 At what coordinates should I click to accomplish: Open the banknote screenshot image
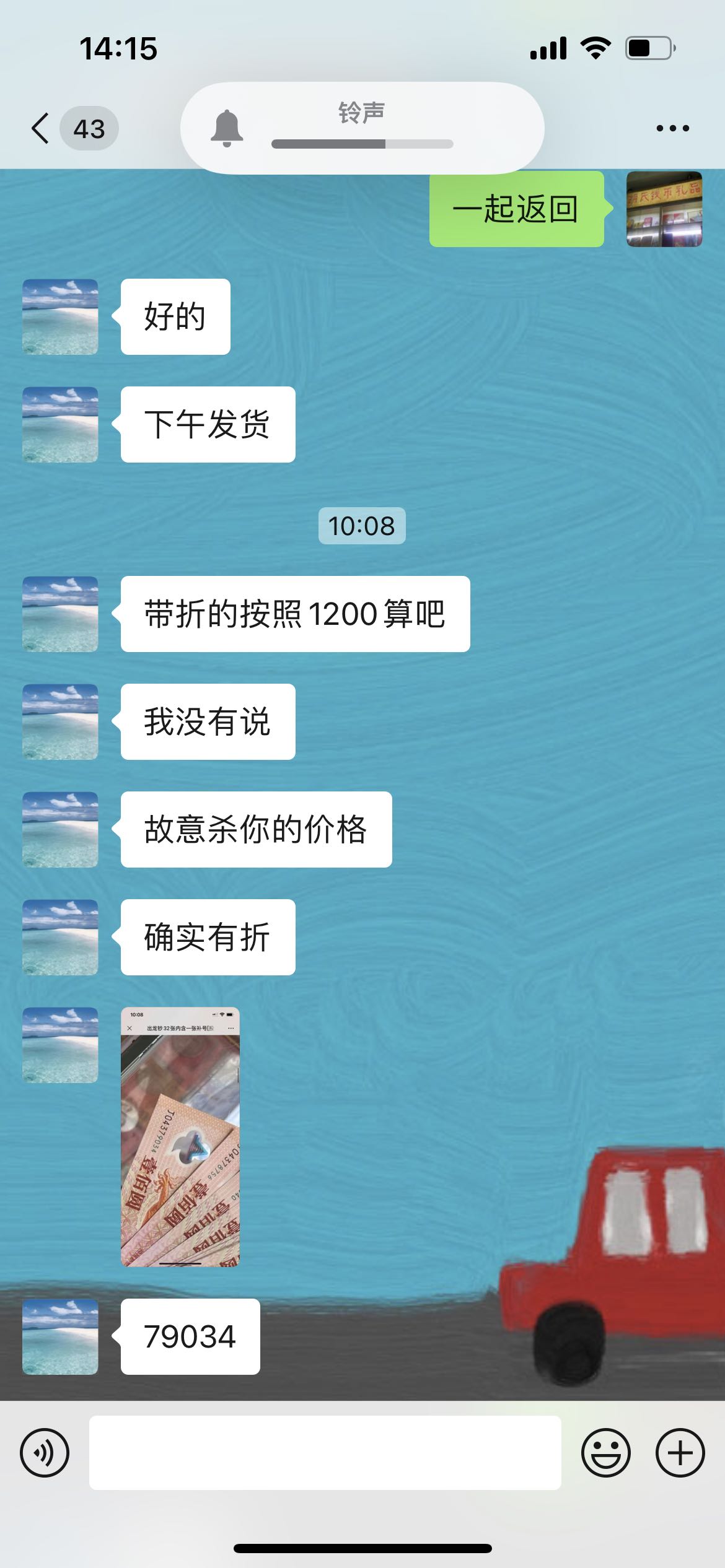180,1137
